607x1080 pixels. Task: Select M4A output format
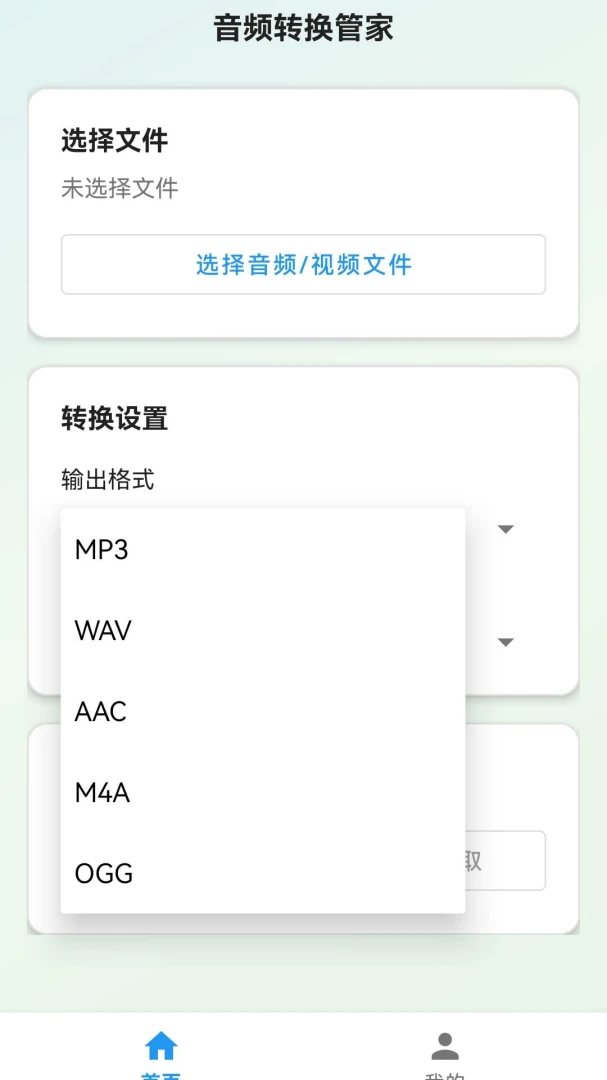click(x=263, y=793)
